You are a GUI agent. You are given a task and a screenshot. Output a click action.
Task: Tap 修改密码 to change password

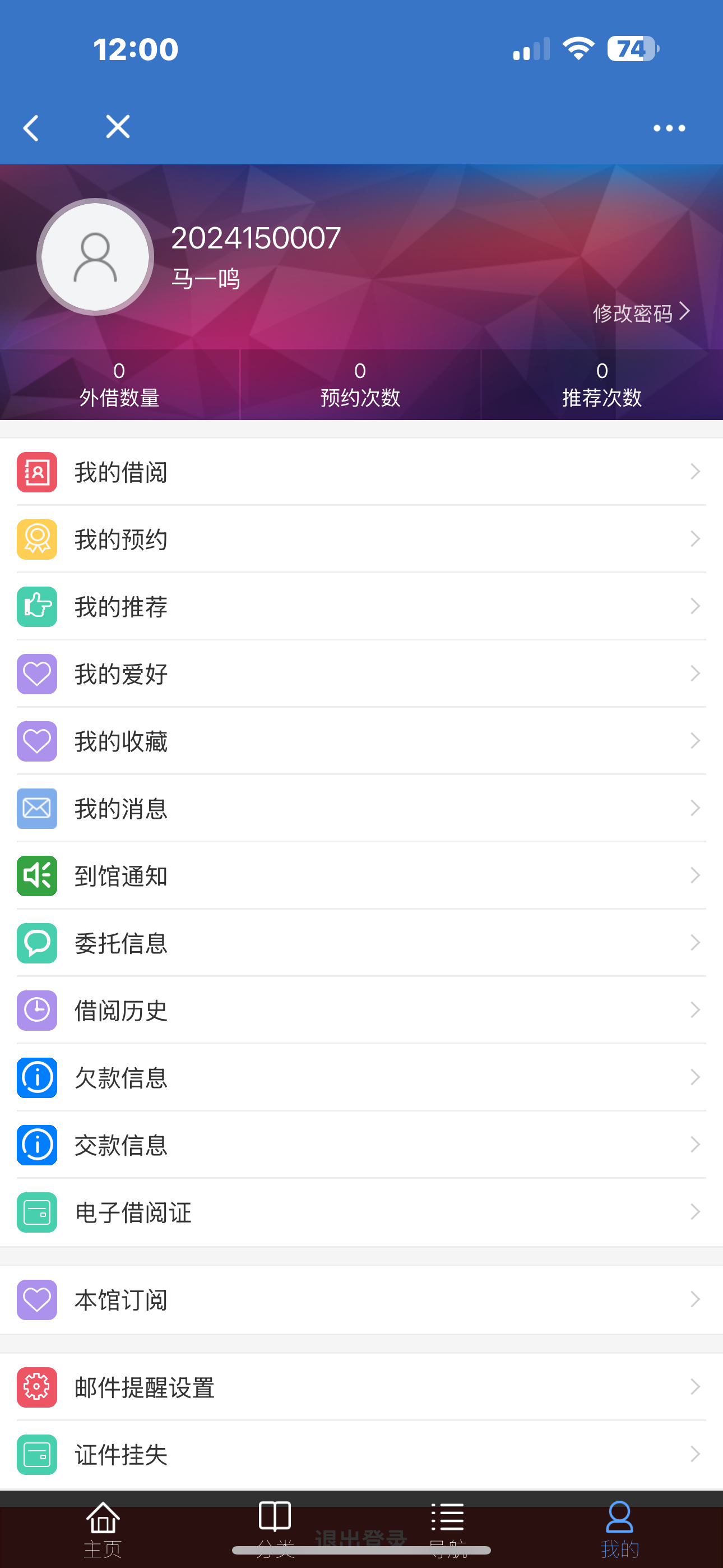[641, 313]
